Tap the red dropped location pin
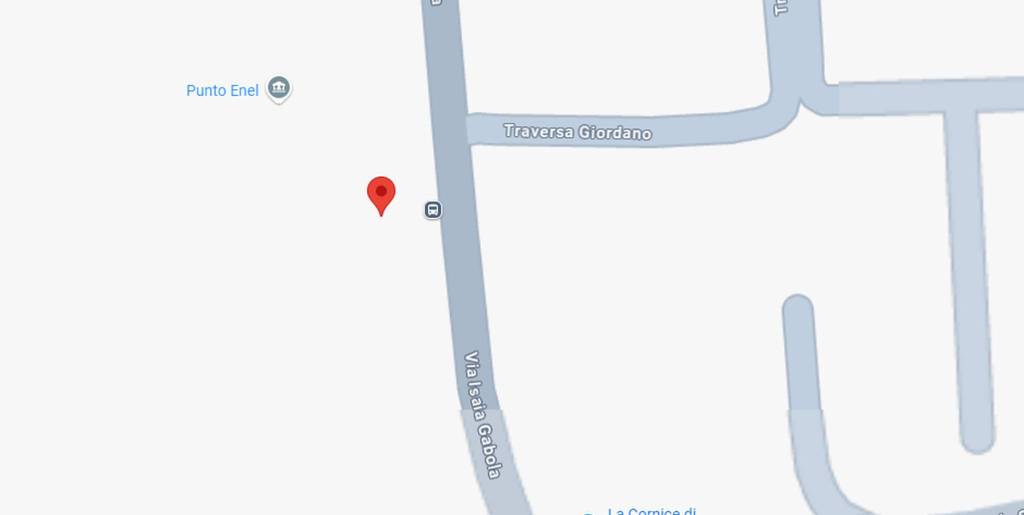 (381, 193)
